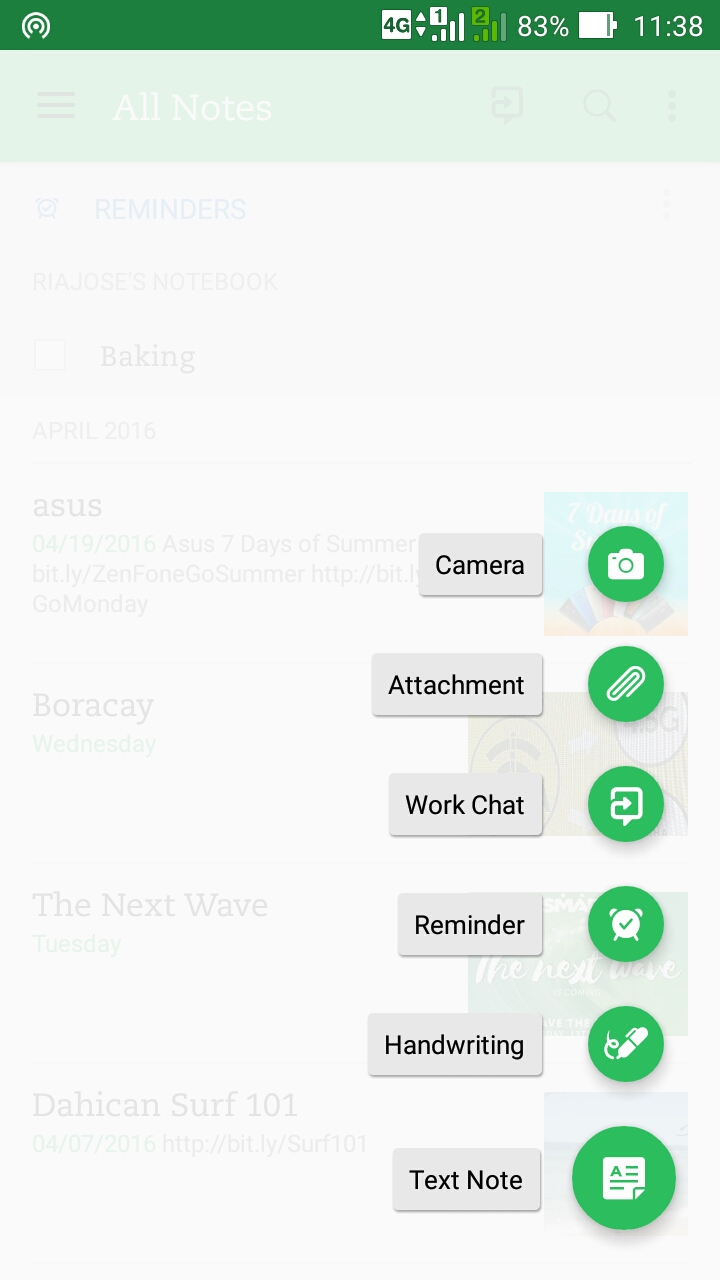Open Work Chat via its green icon
This screenshot has width=720, height=1280.
(625, 804)
